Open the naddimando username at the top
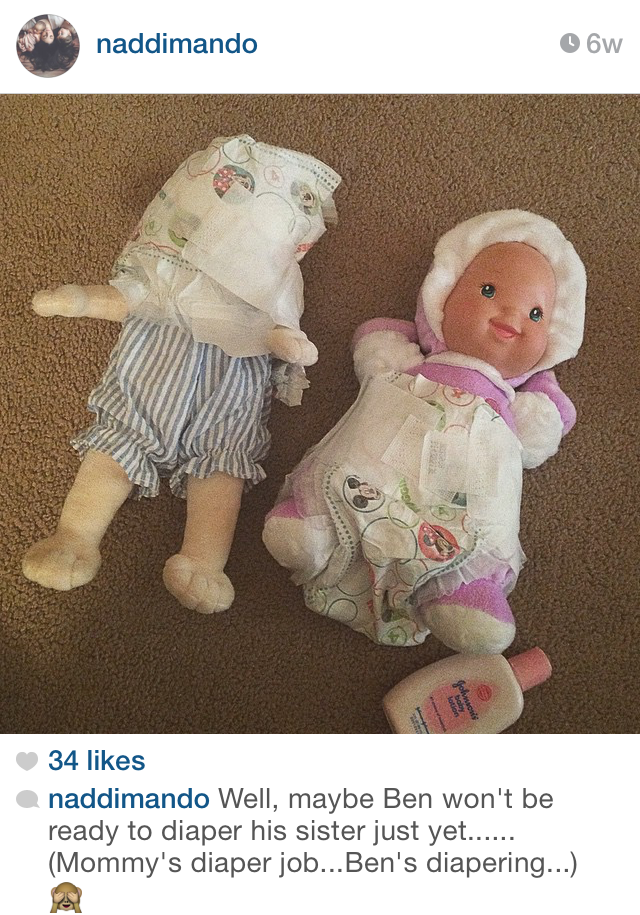Viewport: 640px width, 915px height. (176, 44)
